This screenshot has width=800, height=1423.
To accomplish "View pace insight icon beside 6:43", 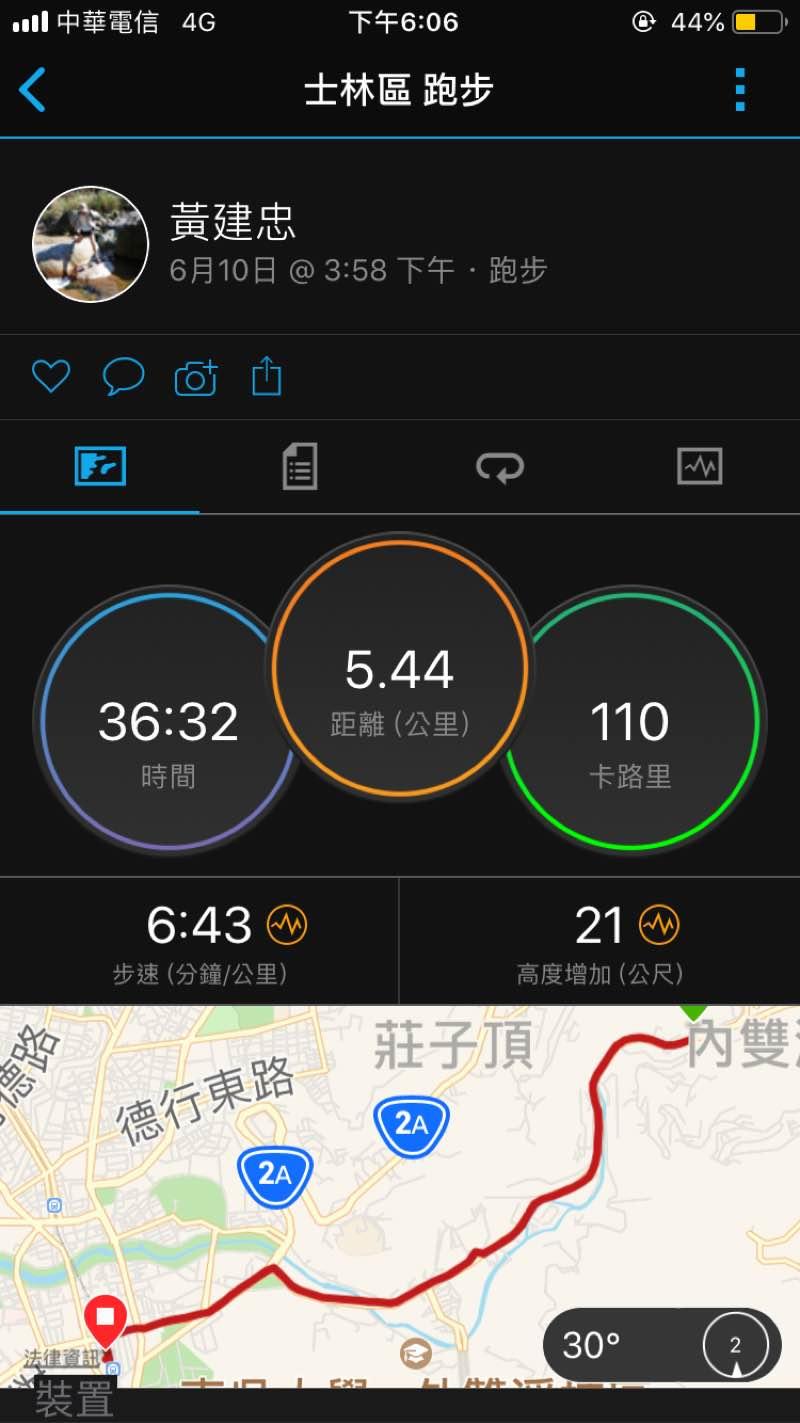I will [x=287, y=925].
